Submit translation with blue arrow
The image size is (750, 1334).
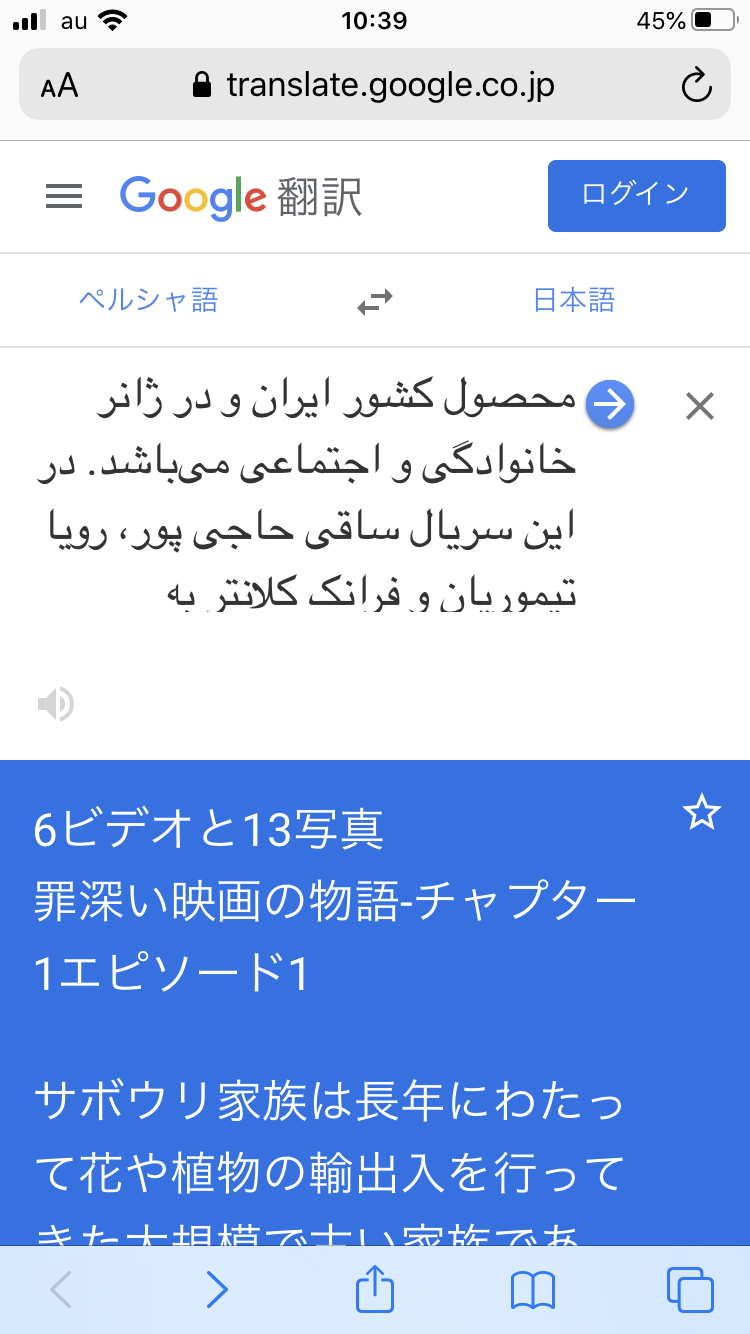[609, 405]
